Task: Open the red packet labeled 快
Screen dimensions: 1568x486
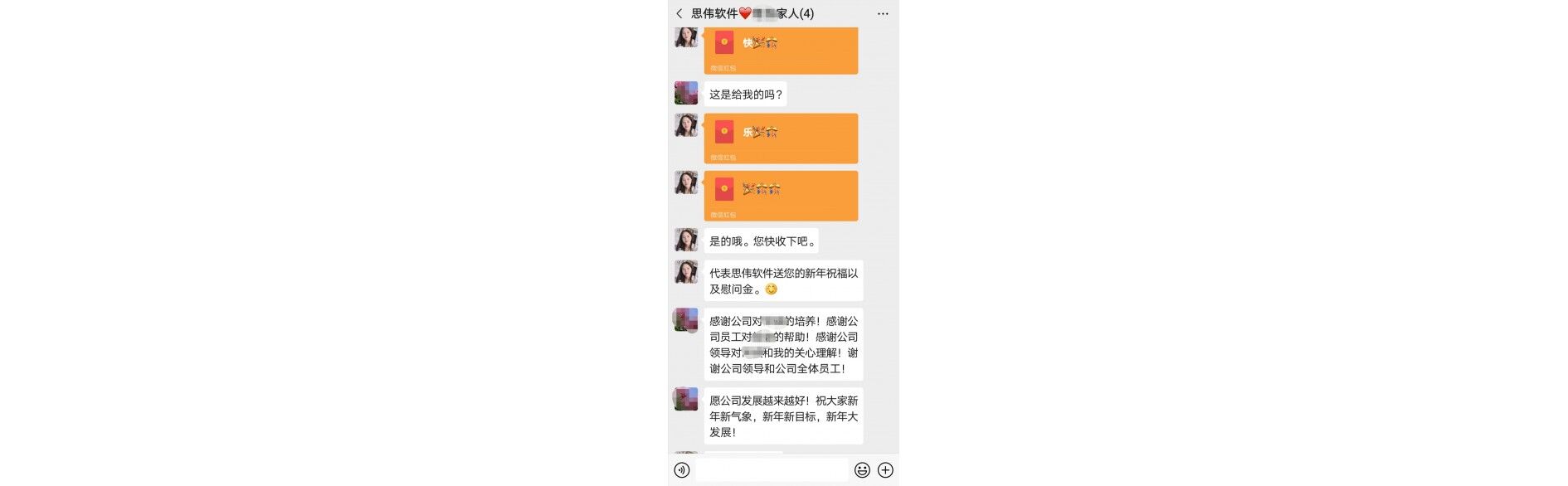Action: coord(780,48)
